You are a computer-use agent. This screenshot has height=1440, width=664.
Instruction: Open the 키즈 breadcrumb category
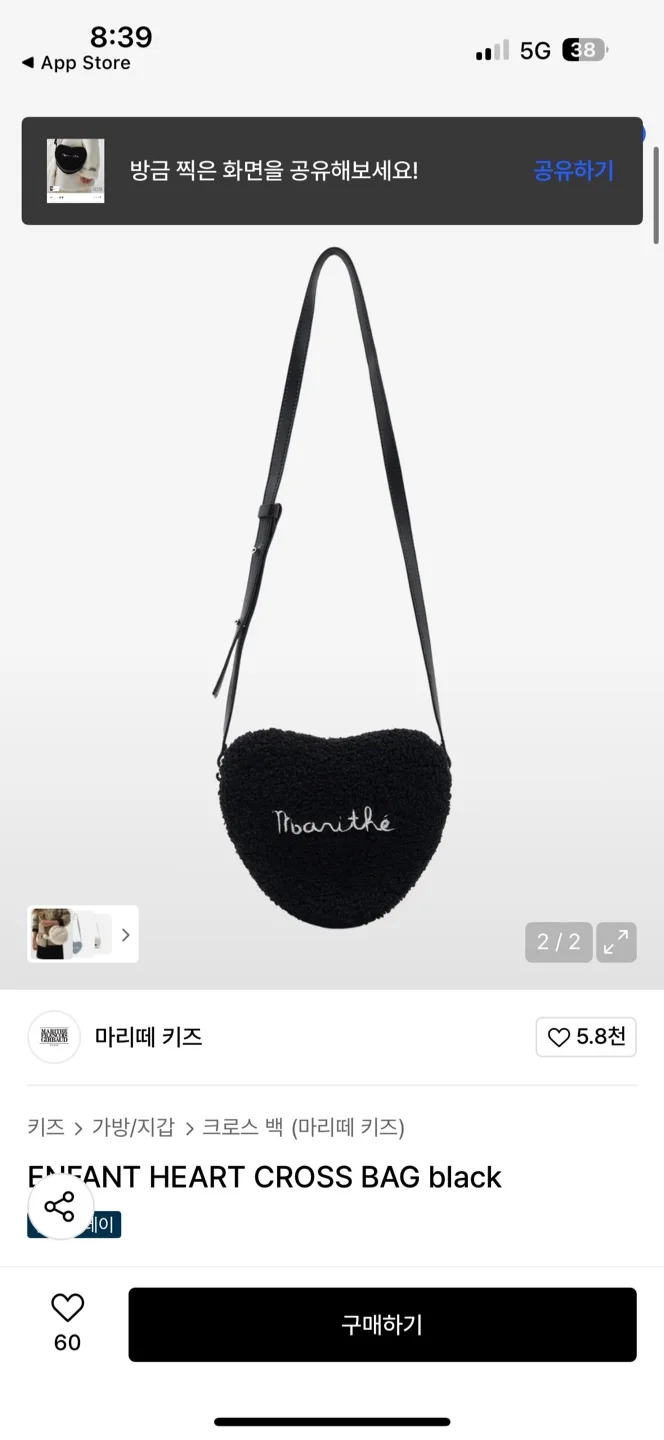[46, 1127]
